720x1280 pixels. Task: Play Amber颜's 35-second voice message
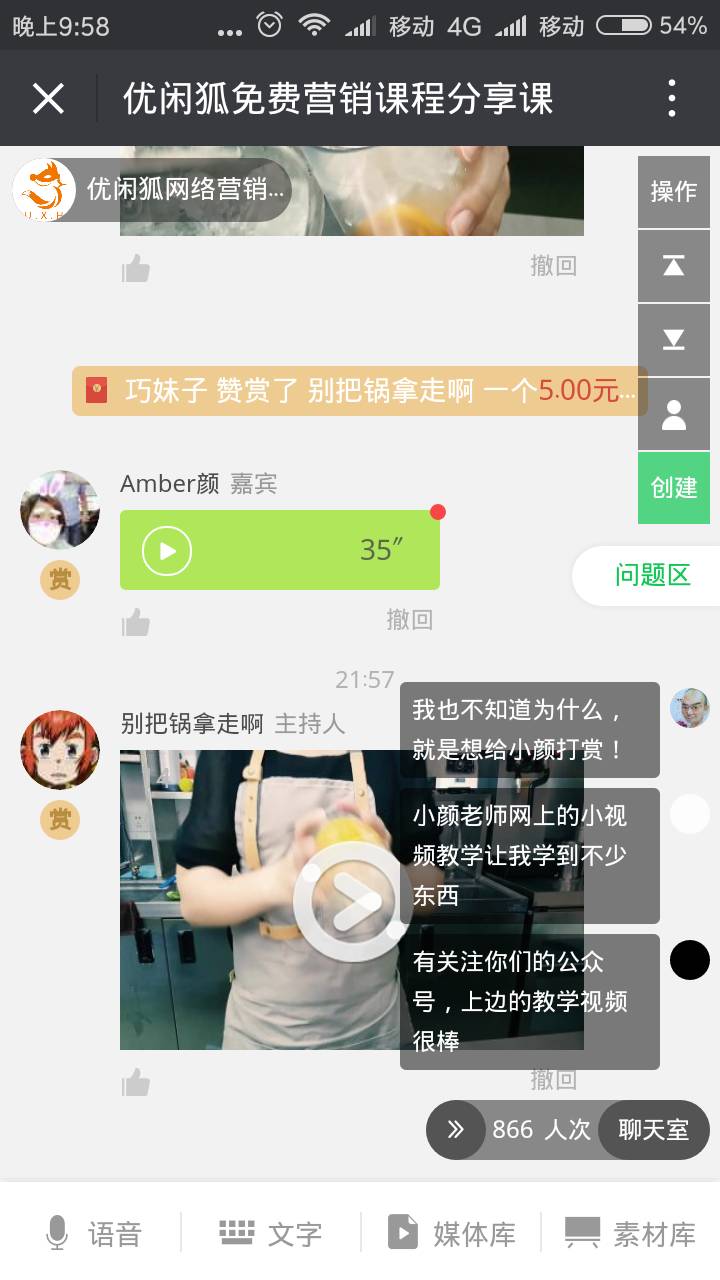[167, 551]
